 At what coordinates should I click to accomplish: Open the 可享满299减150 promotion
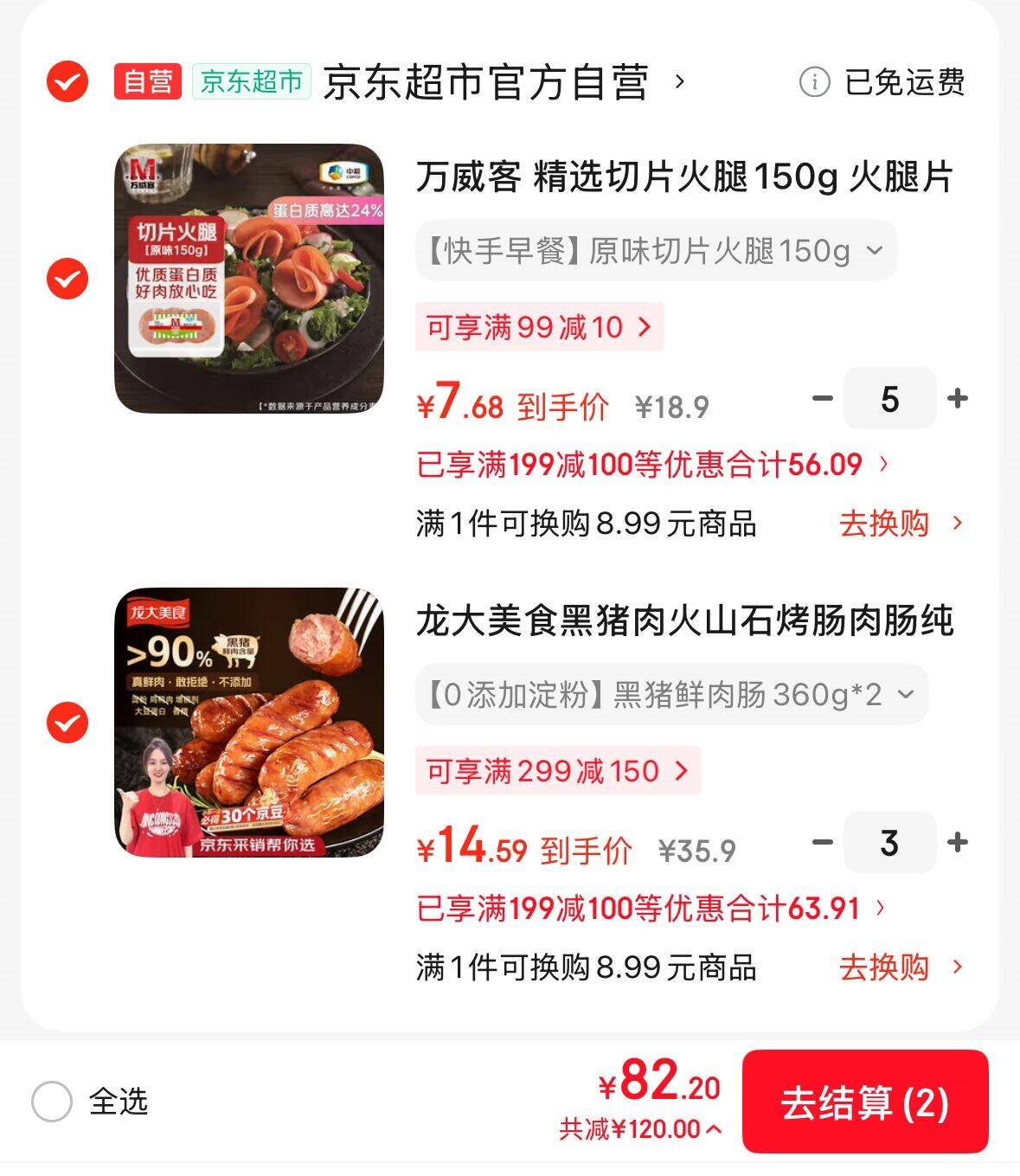coord(558,771)
